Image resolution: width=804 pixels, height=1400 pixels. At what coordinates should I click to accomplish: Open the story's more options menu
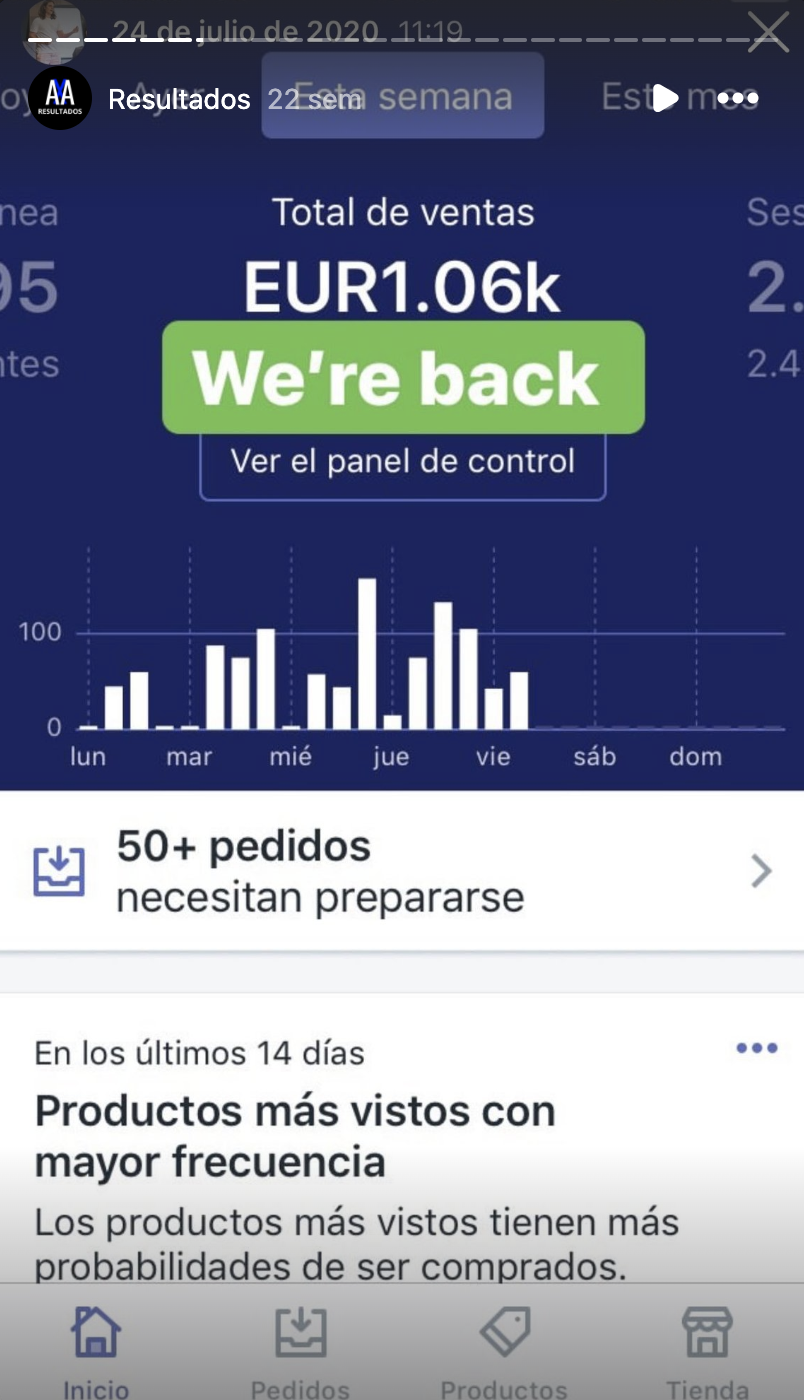738,98
